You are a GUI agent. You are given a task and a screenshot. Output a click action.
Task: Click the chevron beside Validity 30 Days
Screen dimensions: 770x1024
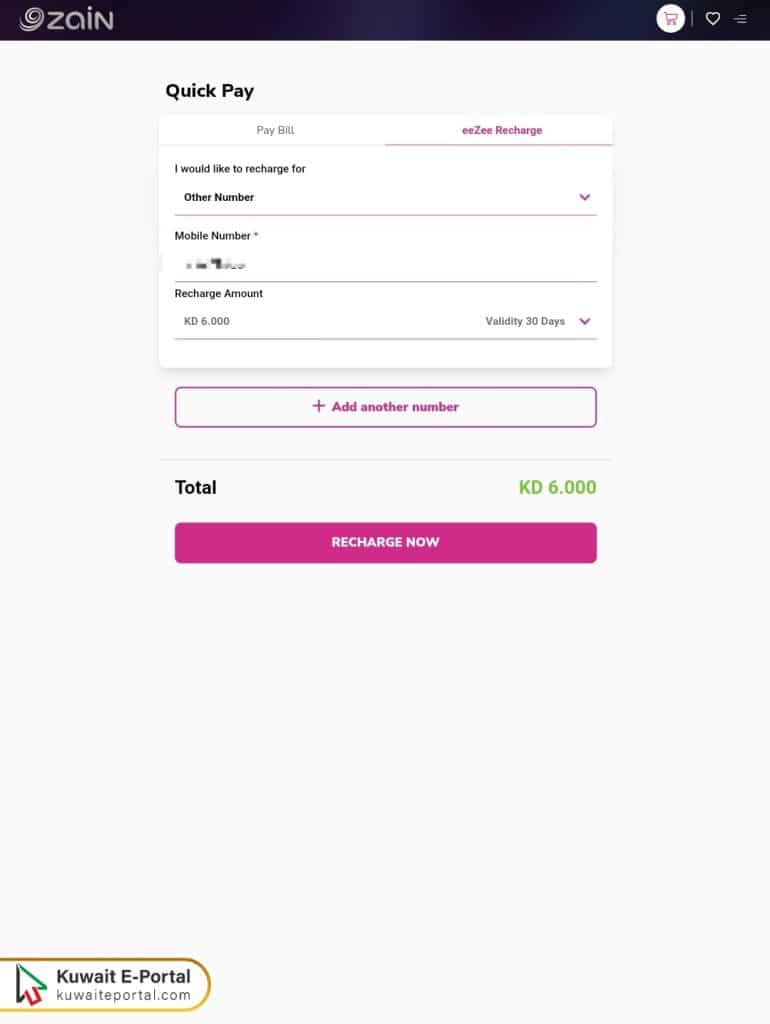(x=585, y=321)
